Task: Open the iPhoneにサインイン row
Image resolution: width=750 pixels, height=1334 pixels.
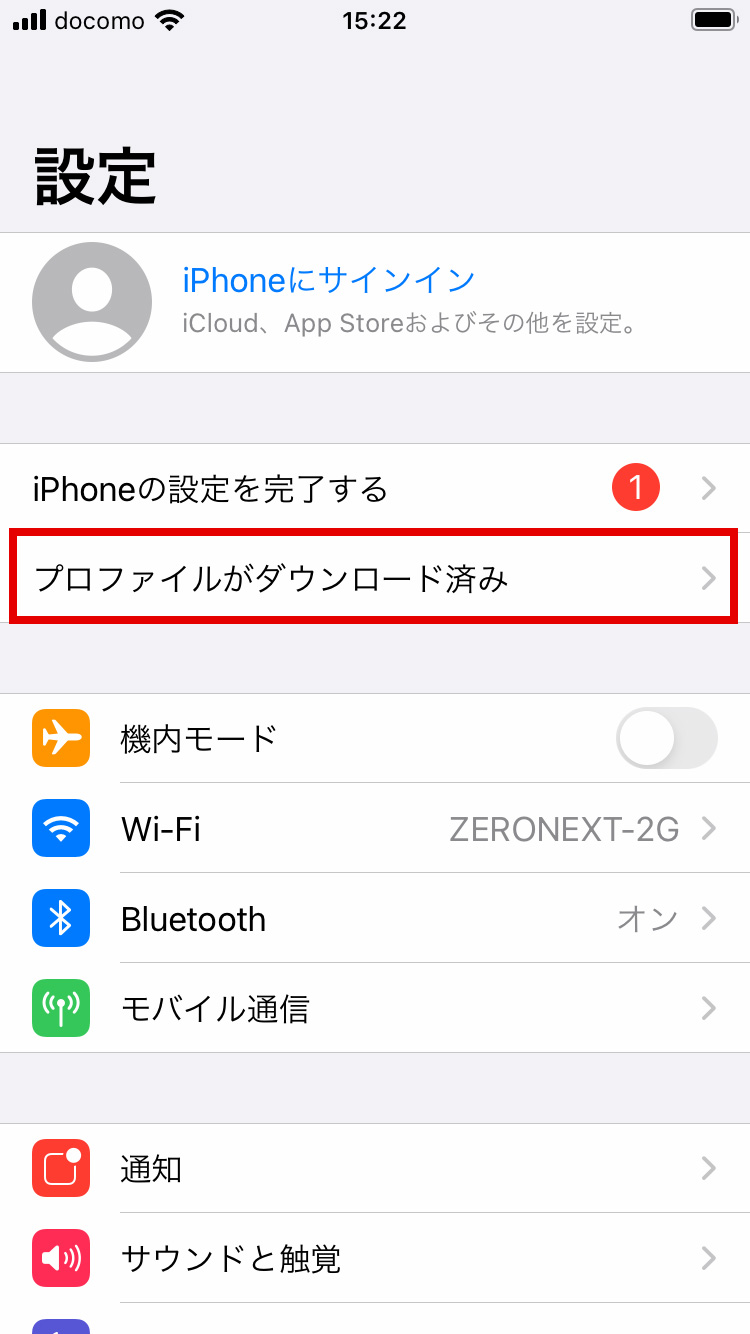Action: pos(375,303)
